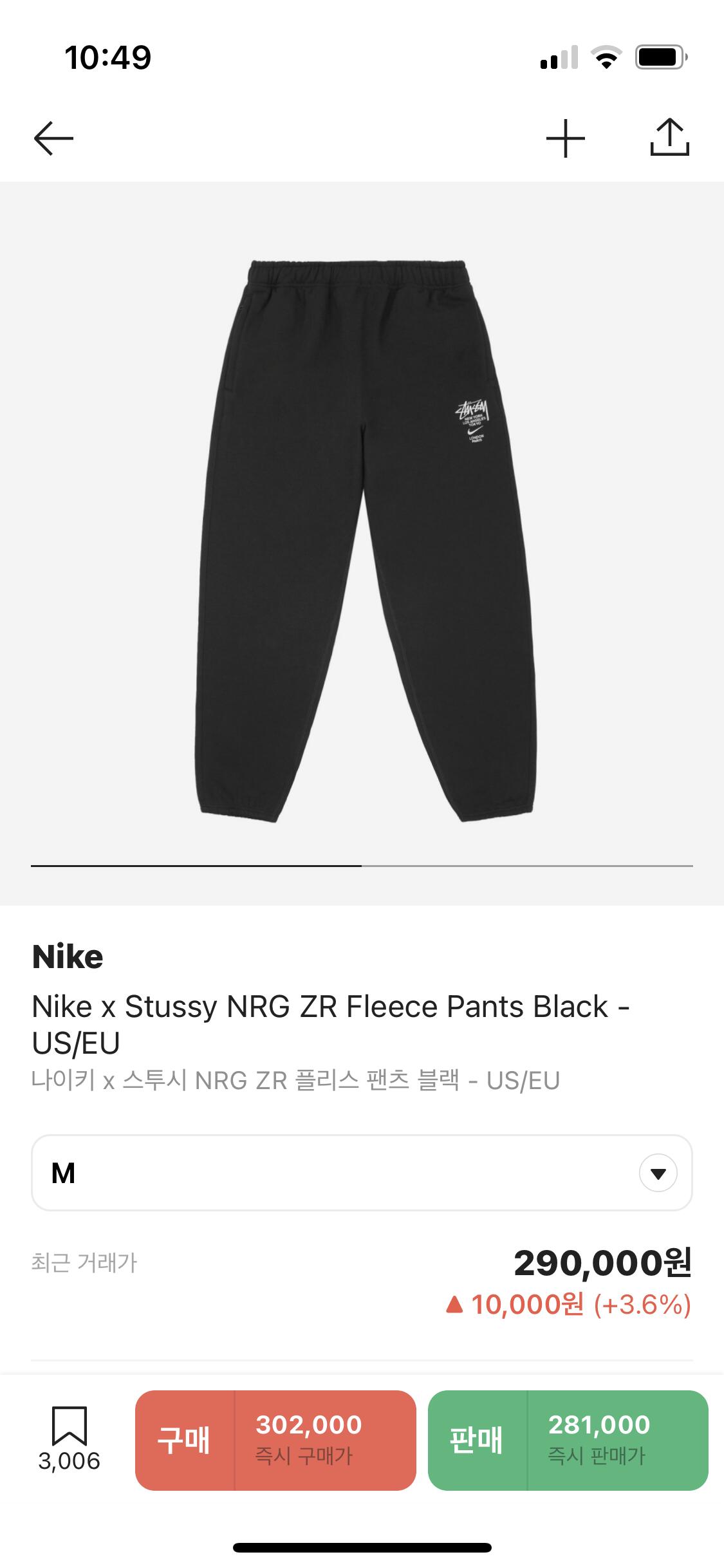Tap the plus icon in the header
This screenshot has height=1568, width=724.
click(x=565, y=138)
